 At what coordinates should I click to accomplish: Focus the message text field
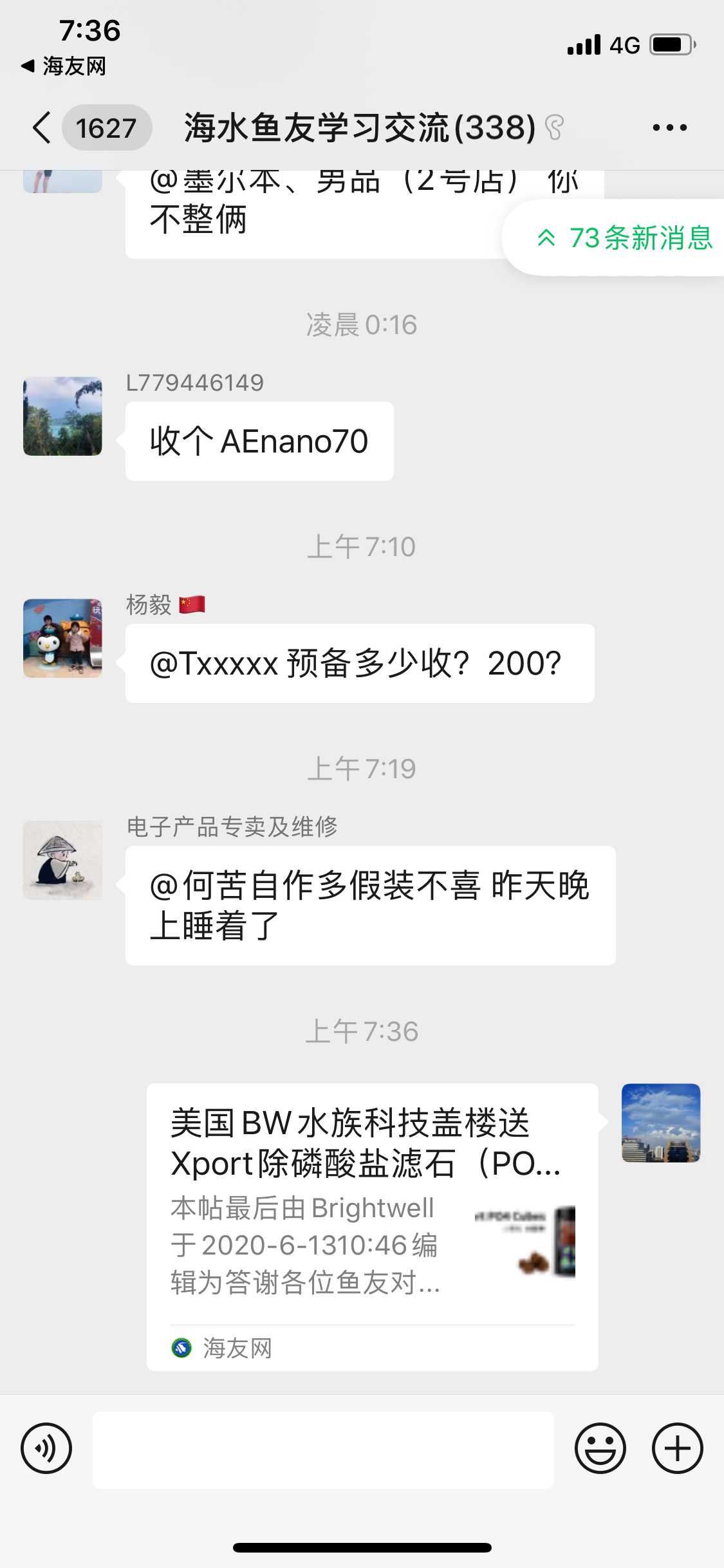[323, 1450]
